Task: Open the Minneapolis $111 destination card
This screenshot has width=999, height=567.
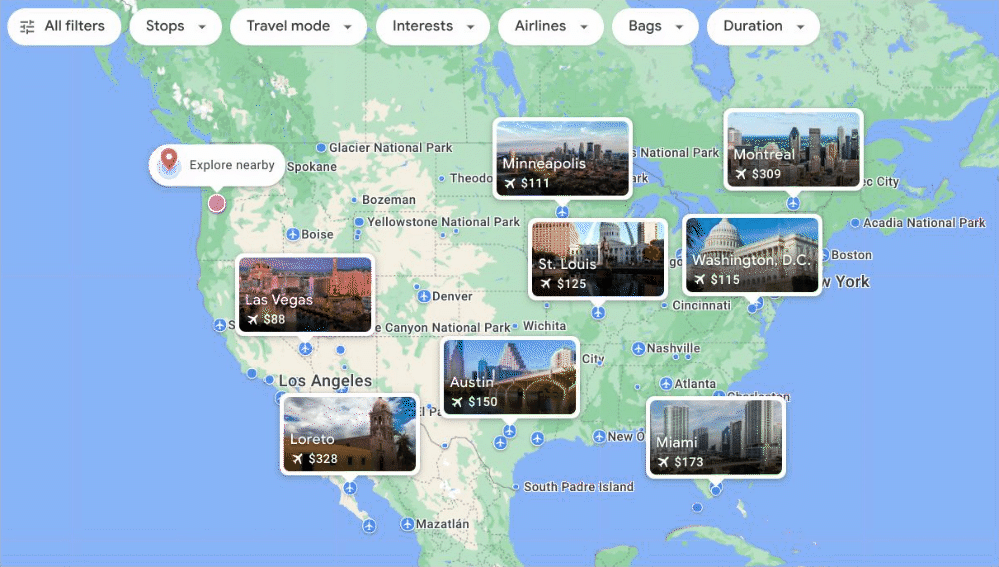Action: (562, 158)
